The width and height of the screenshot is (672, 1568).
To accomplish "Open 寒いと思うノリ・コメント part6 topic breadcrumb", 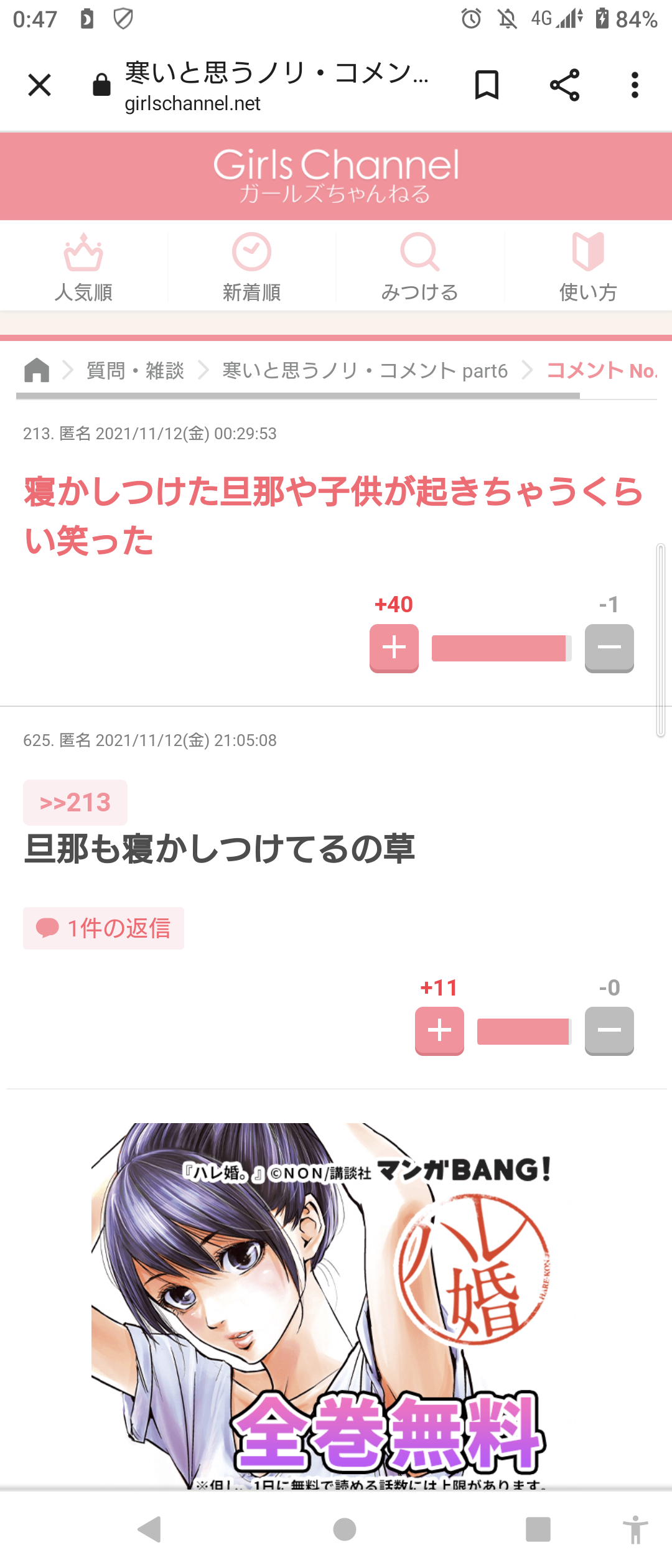I will [x=365, y=371].
